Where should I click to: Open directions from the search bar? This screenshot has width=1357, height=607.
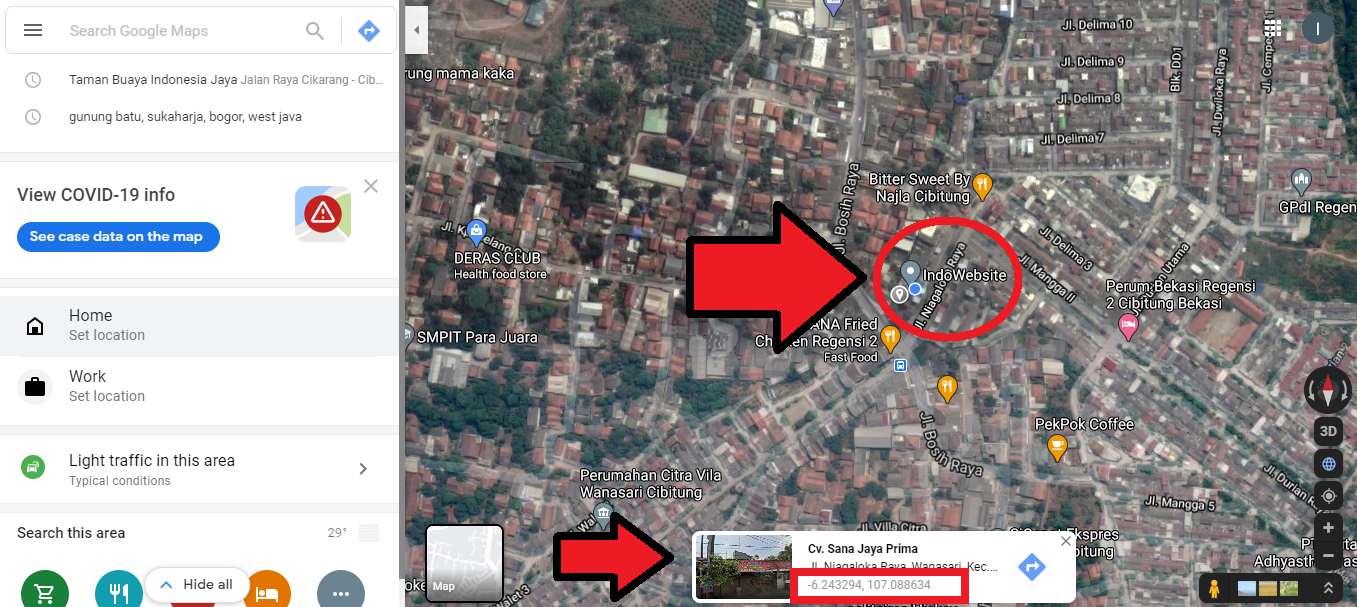369,31
